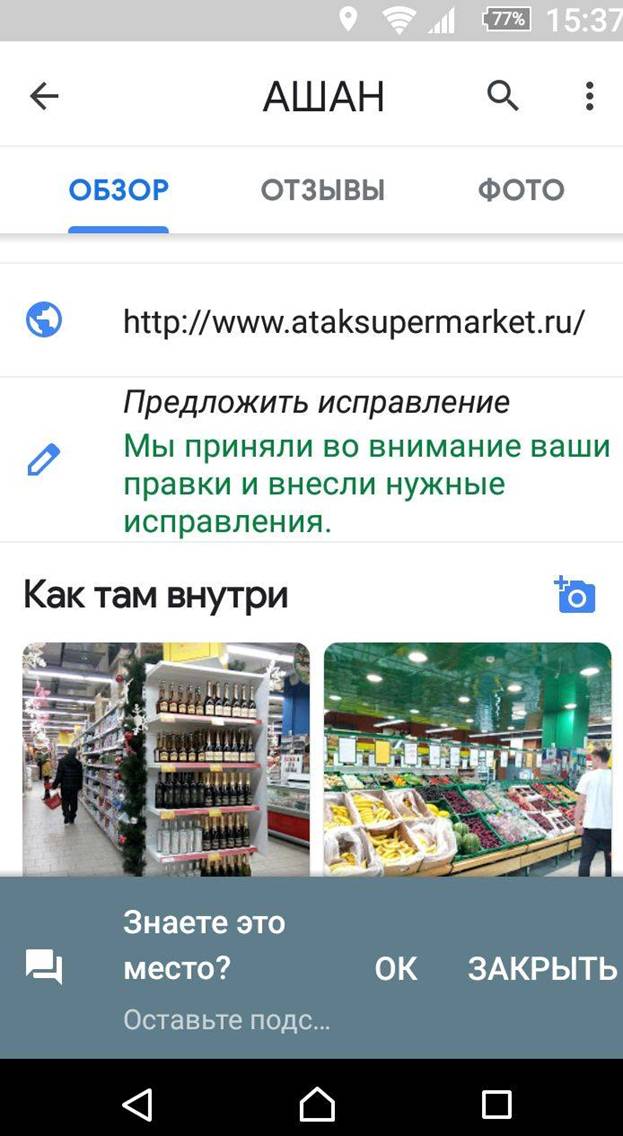Dismiss banner with ЗАКРЫТЬ
Screen dimensions: 623x1136
(542, 968)
